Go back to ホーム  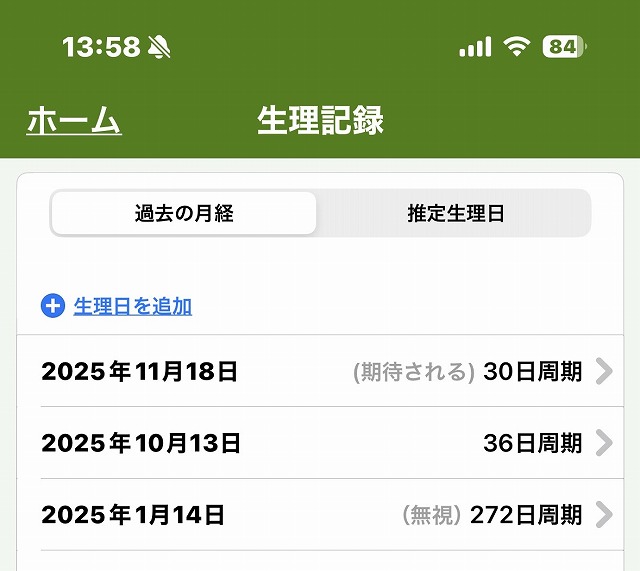click(74, 121)
